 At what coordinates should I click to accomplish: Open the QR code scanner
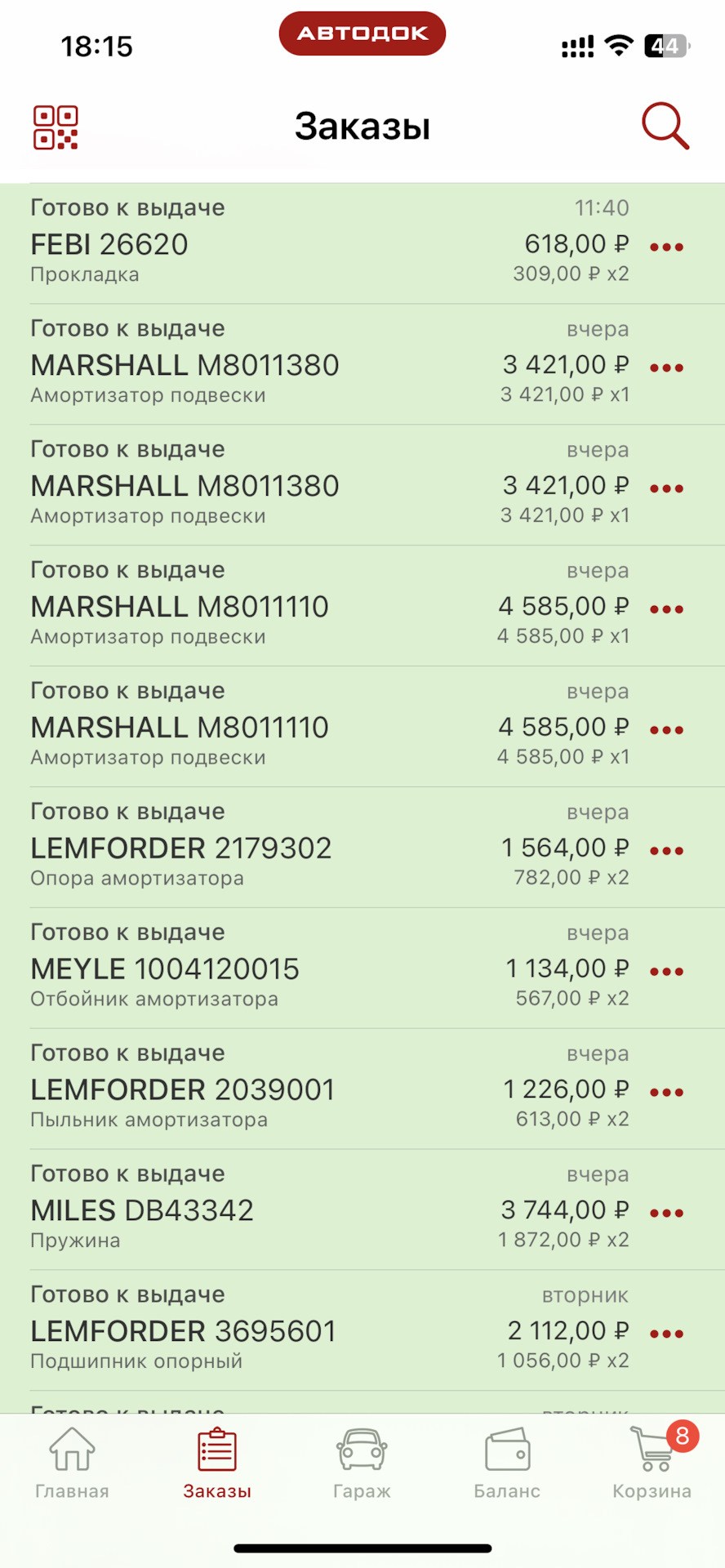(56, 127)
